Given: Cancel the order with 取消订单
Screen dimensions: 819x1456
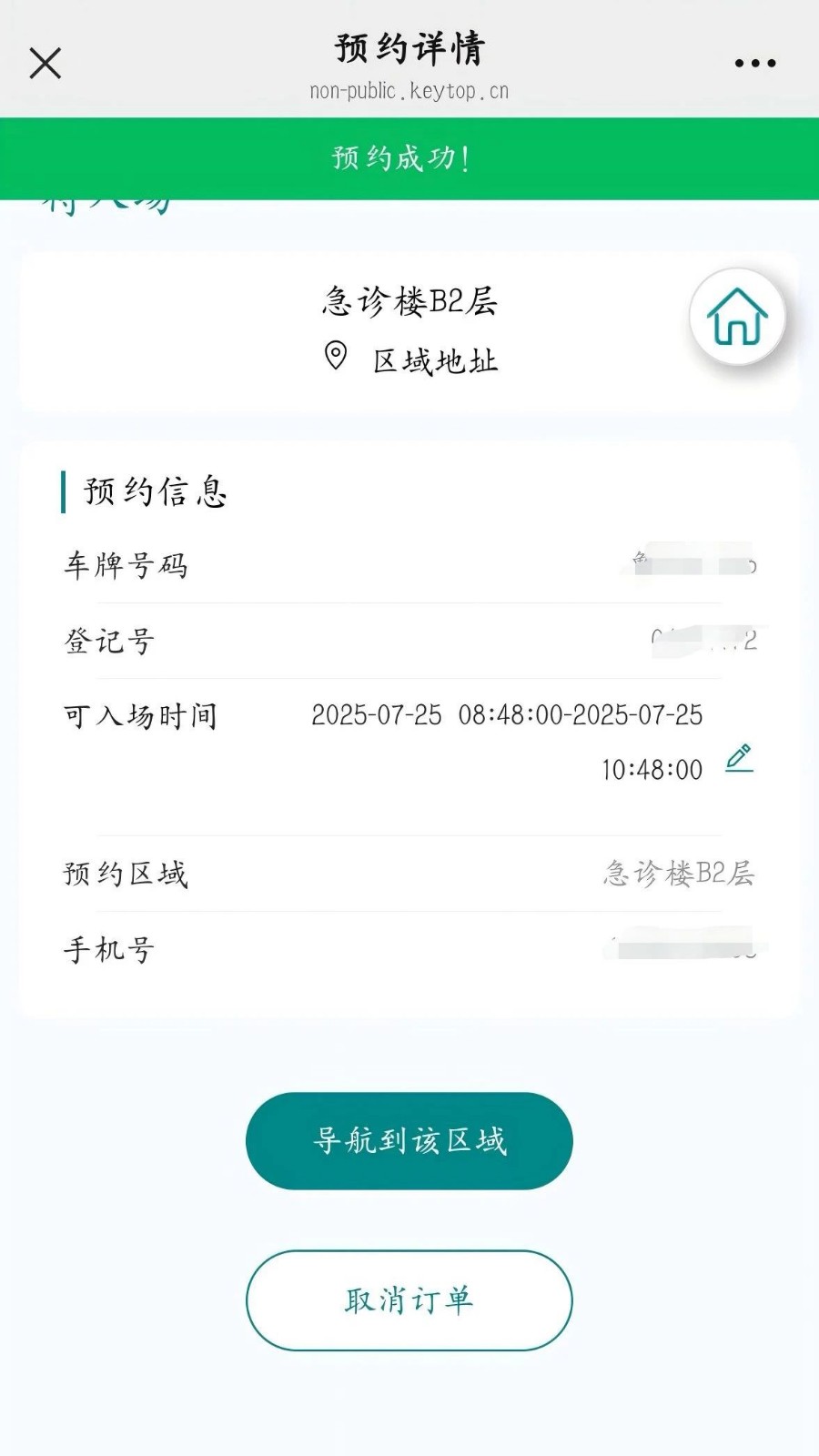Looking at the screenshot, I should point(409,1299).
